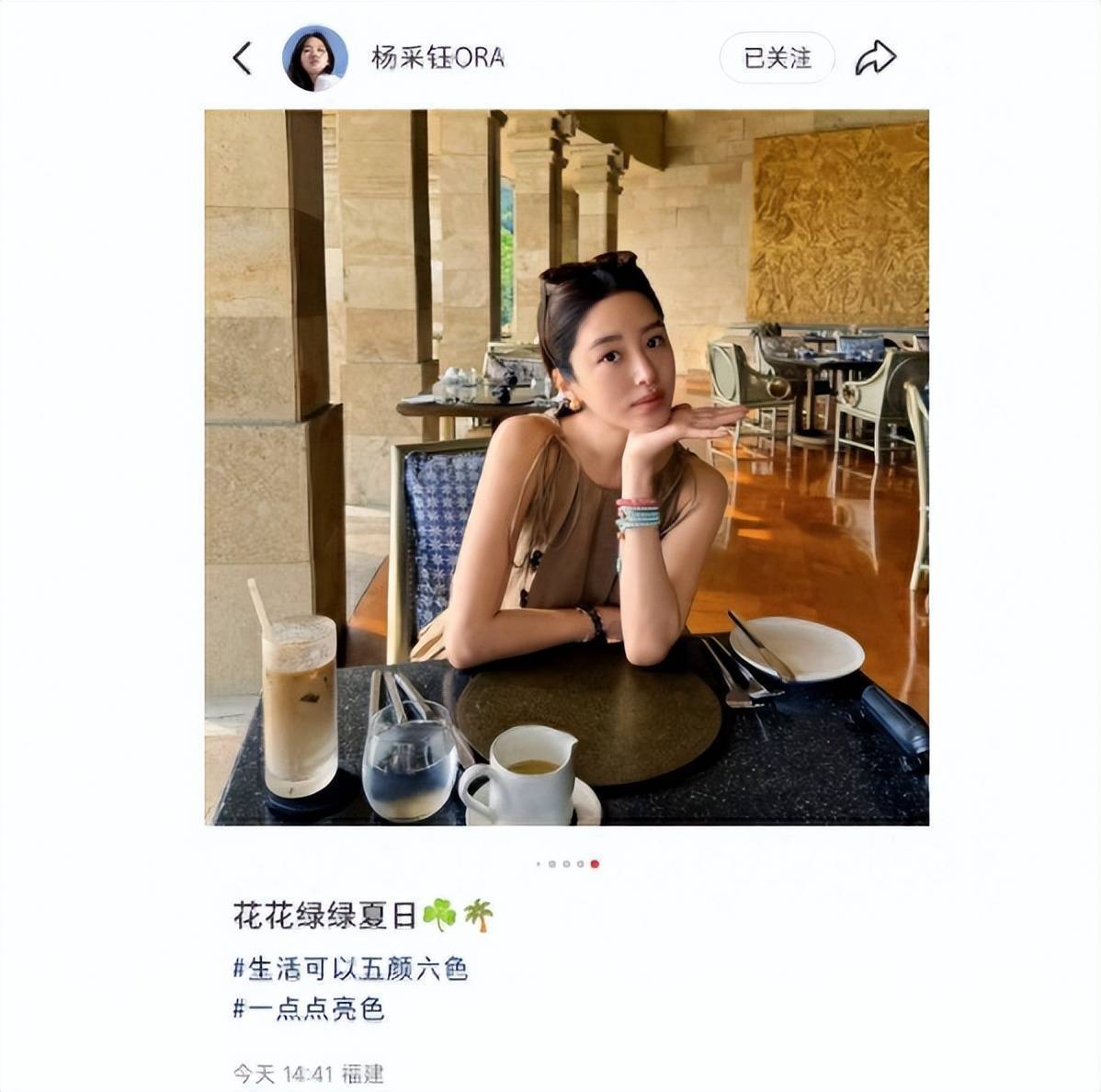The width and height of the screenshot is (1101, 1092).
Task: Open 杨采钰ORA's profile avatar
Action: (314, 59)
